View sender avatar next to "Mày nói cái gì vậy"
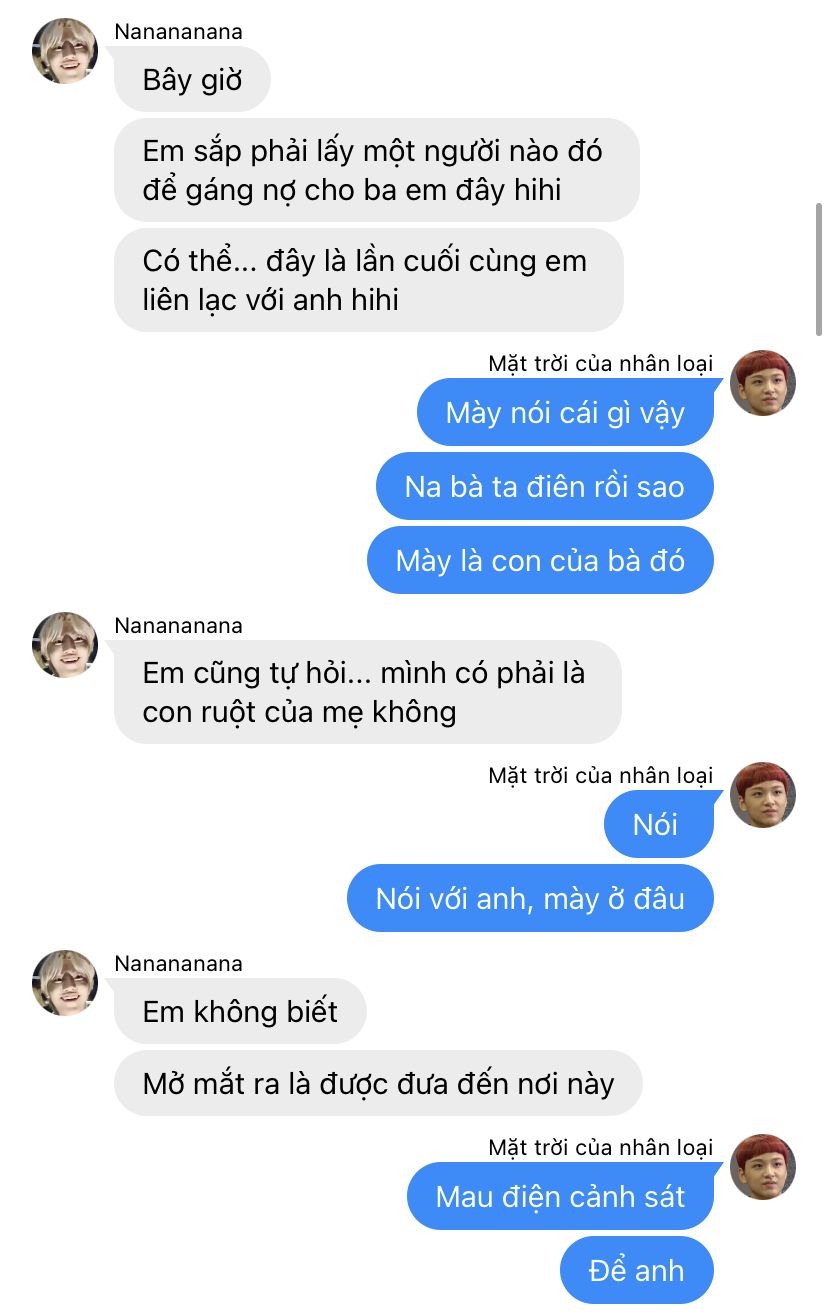This screenshot has width=828, height=1313. pyautogui.click(x=763, y=383)
